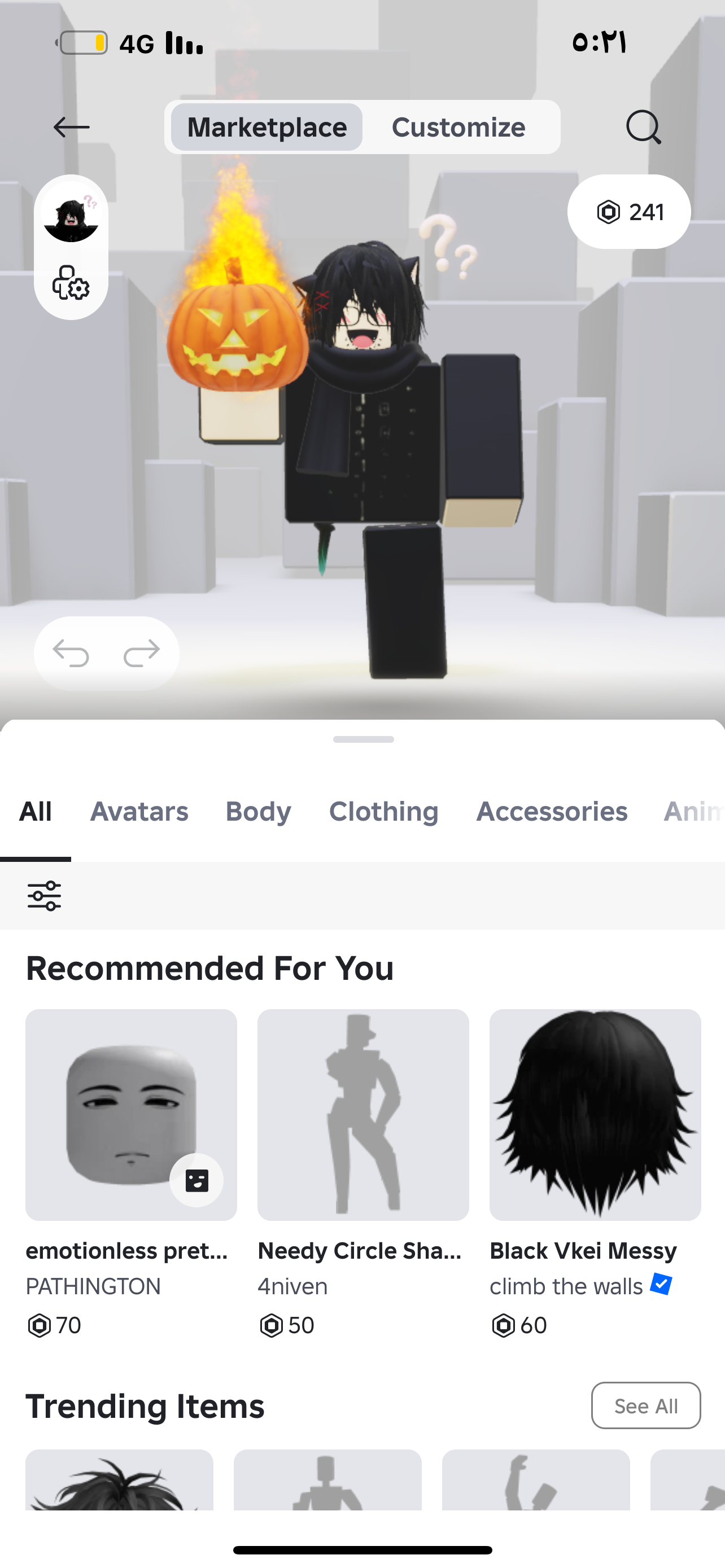Viewport: 725px width, 1568px height.
Task: Switch to the Customize tab
Action: pos(458,127)
